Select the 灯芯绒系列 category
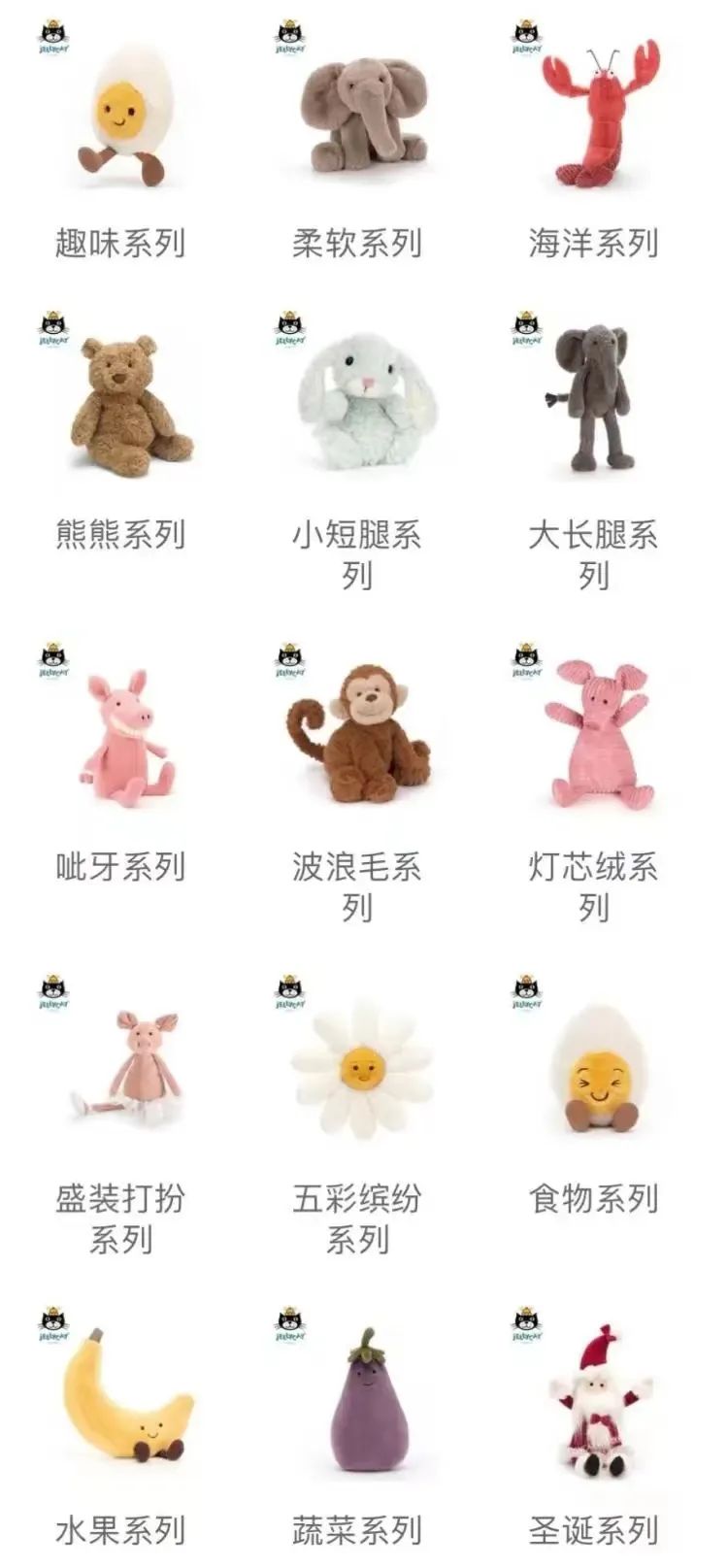This screenshot has width=728, height=1568. coord(593,738)
